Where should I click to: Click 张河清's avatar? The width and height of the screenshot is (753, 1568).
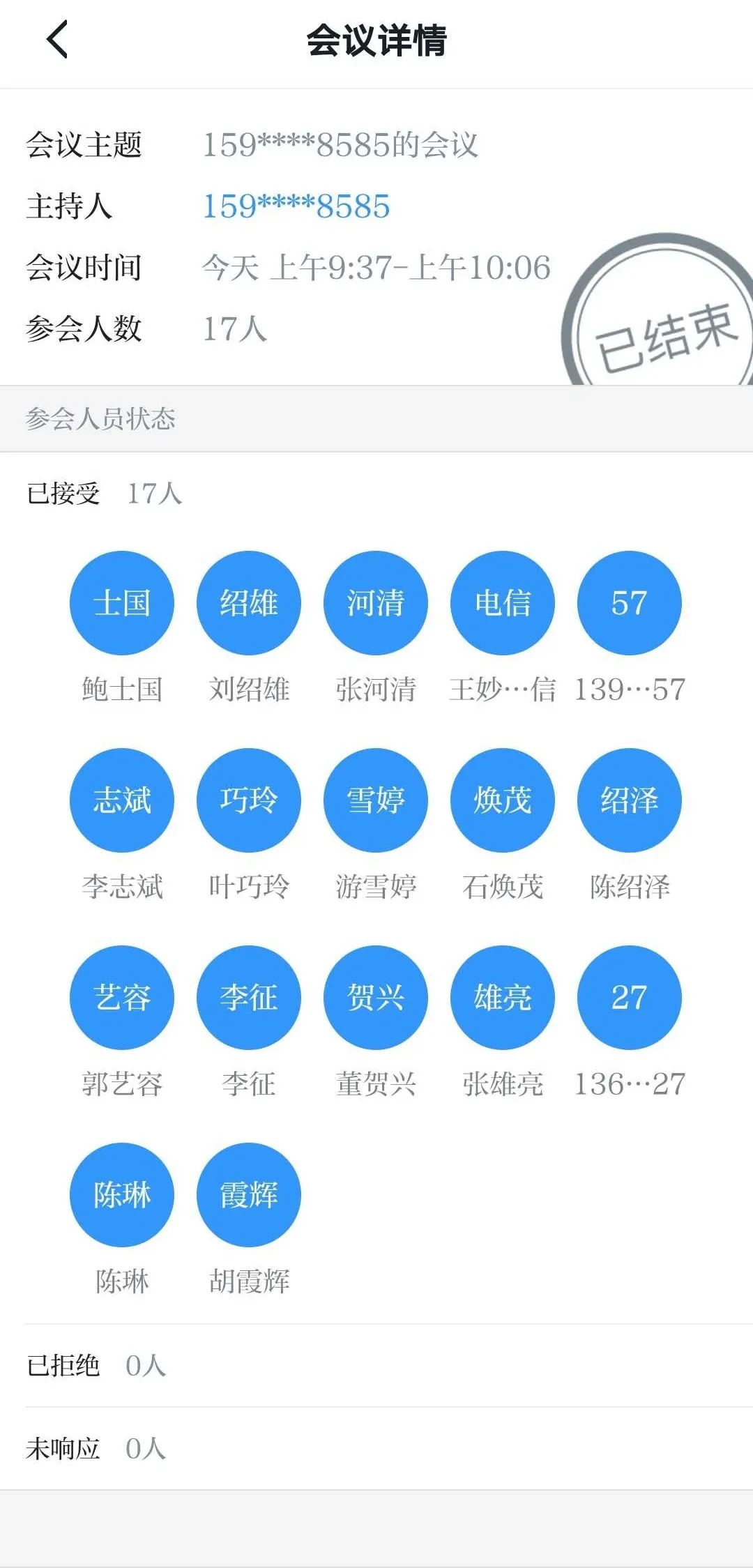click(376, 603)
